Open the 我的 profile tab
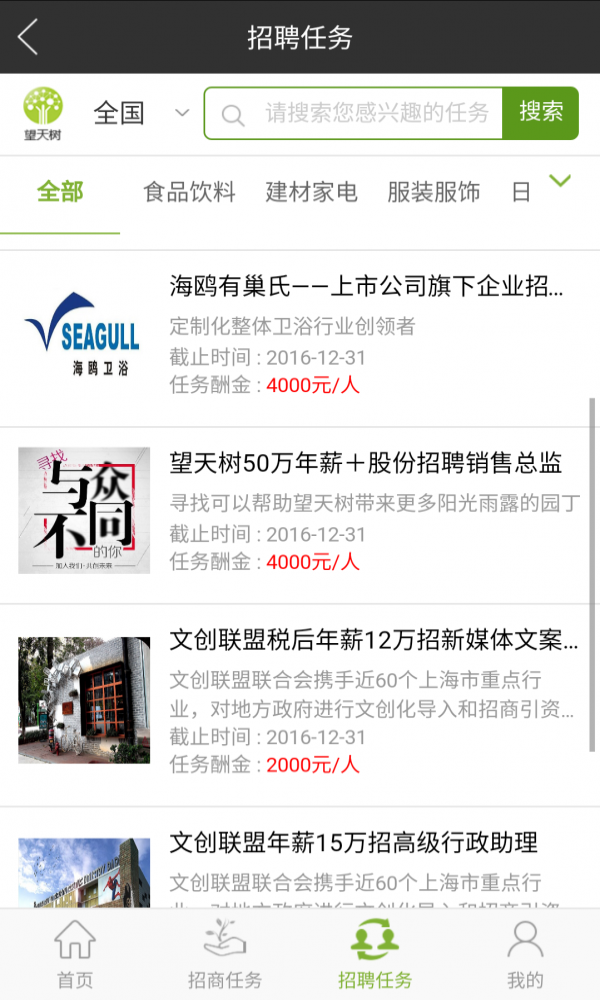The width and height of the screenshot is (600, 1000). coord(525,955)
